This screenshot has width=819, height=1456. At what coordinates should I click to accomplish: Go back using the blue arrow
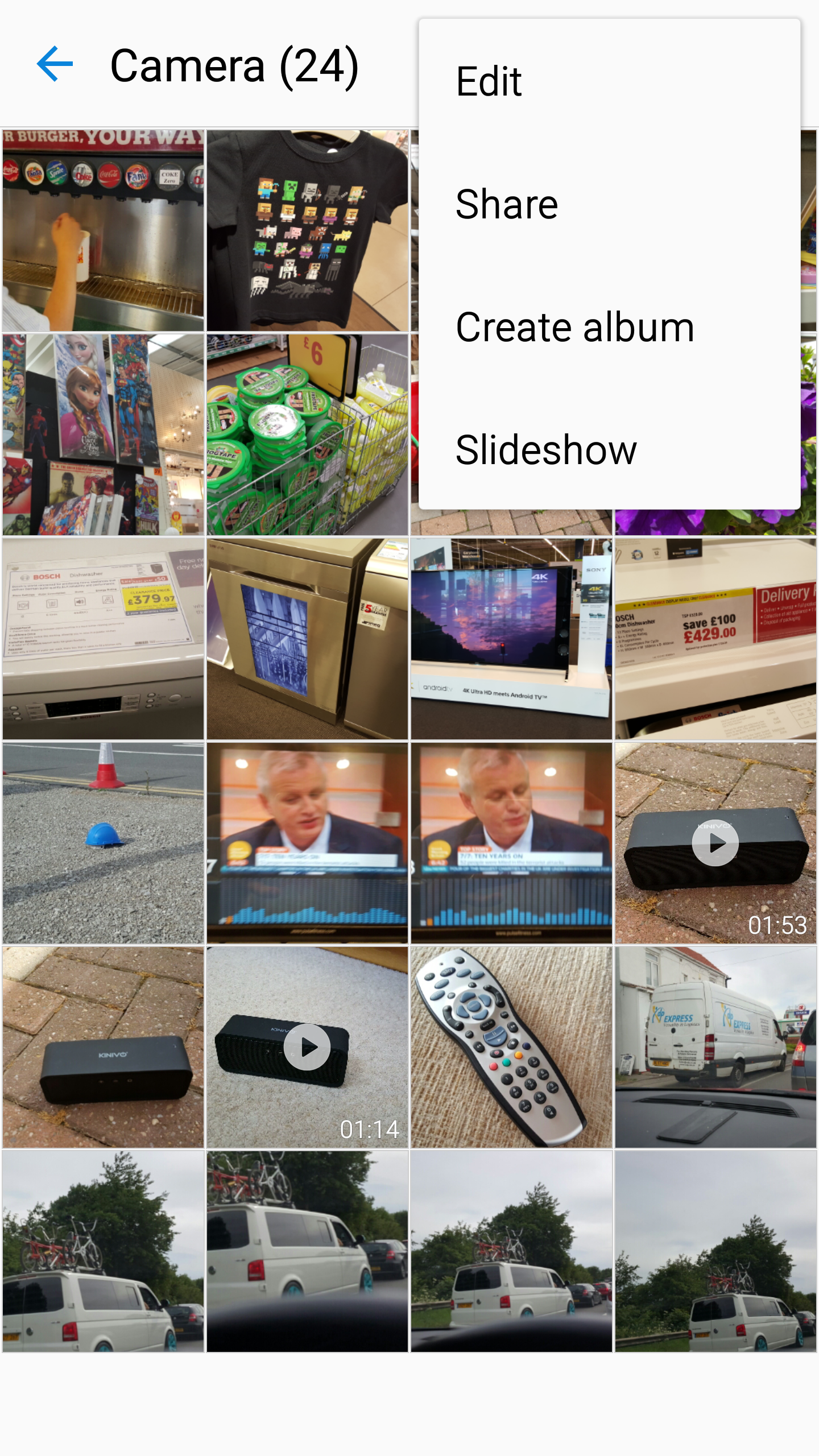coord(55,64)
